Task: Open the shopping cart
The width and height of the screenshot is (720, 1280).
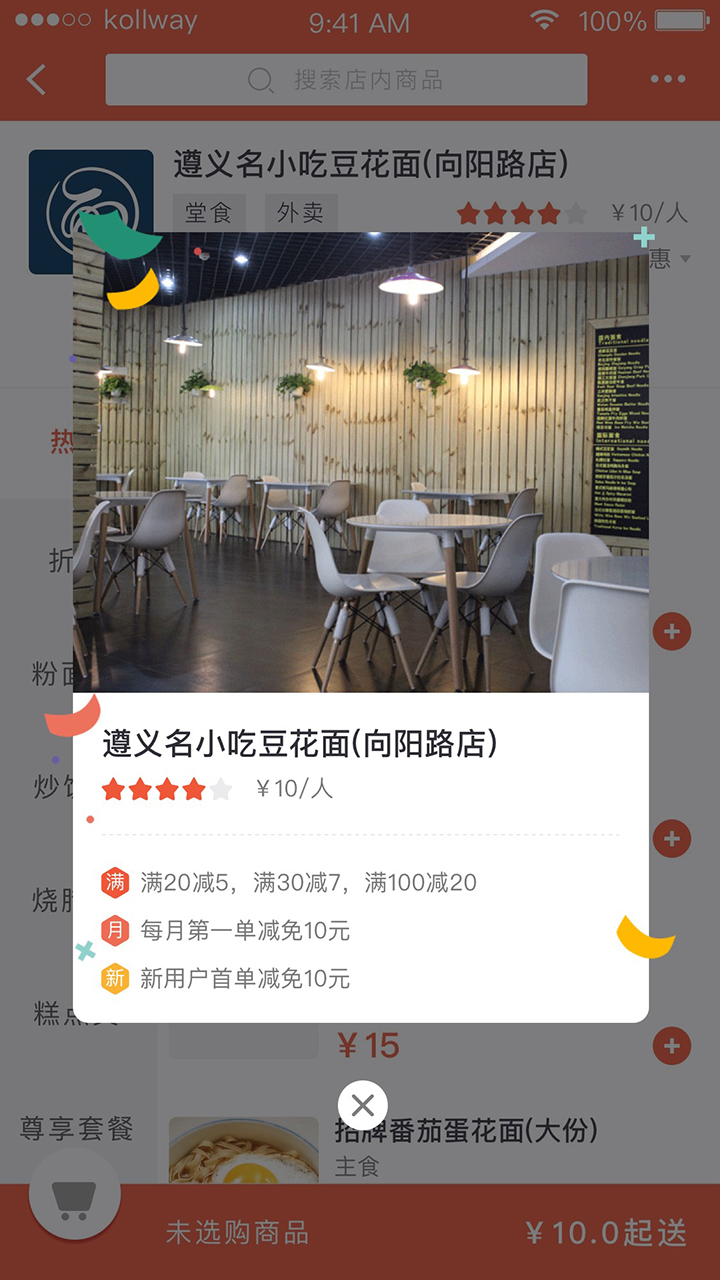Action: pyautogui.click(x=75, y=1197)
